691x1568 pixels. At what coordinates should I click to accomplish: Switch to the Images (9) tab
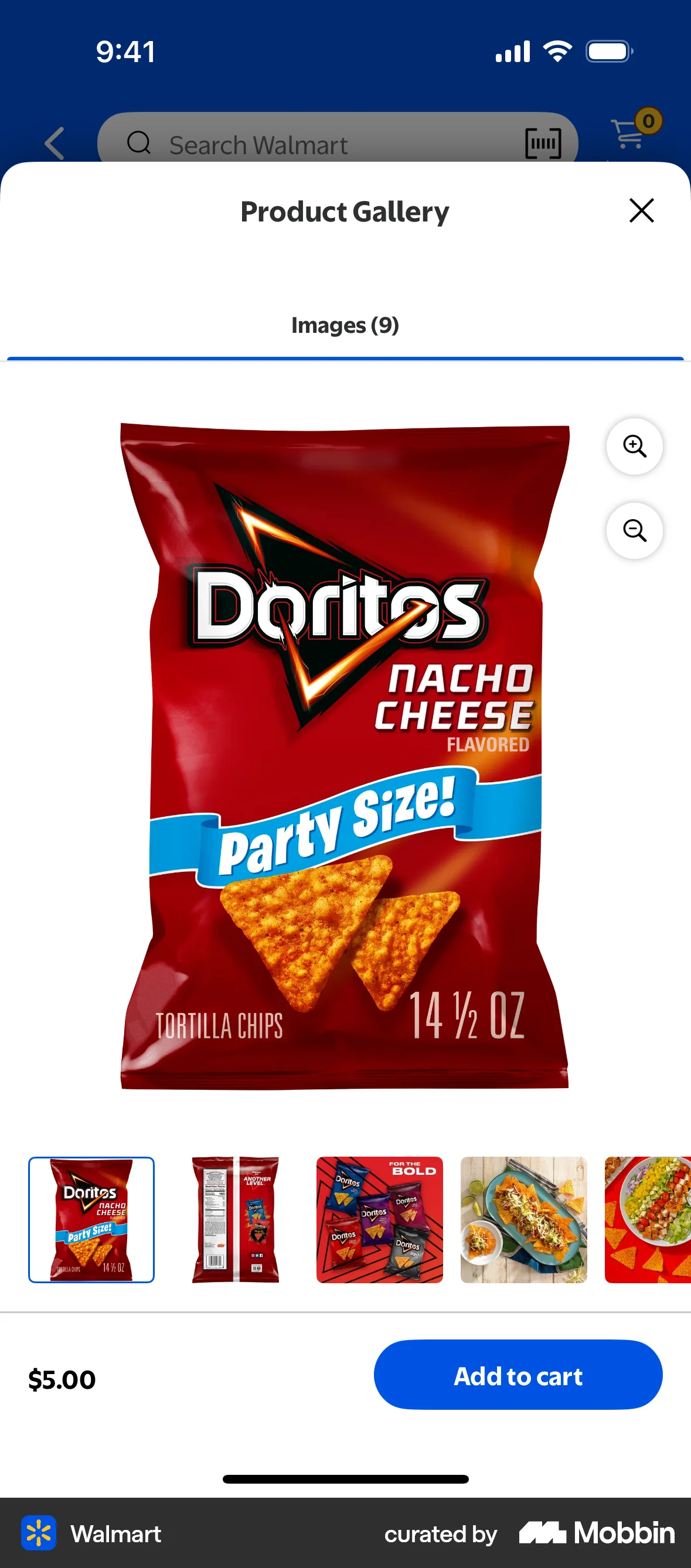click(x=345, y=326)
